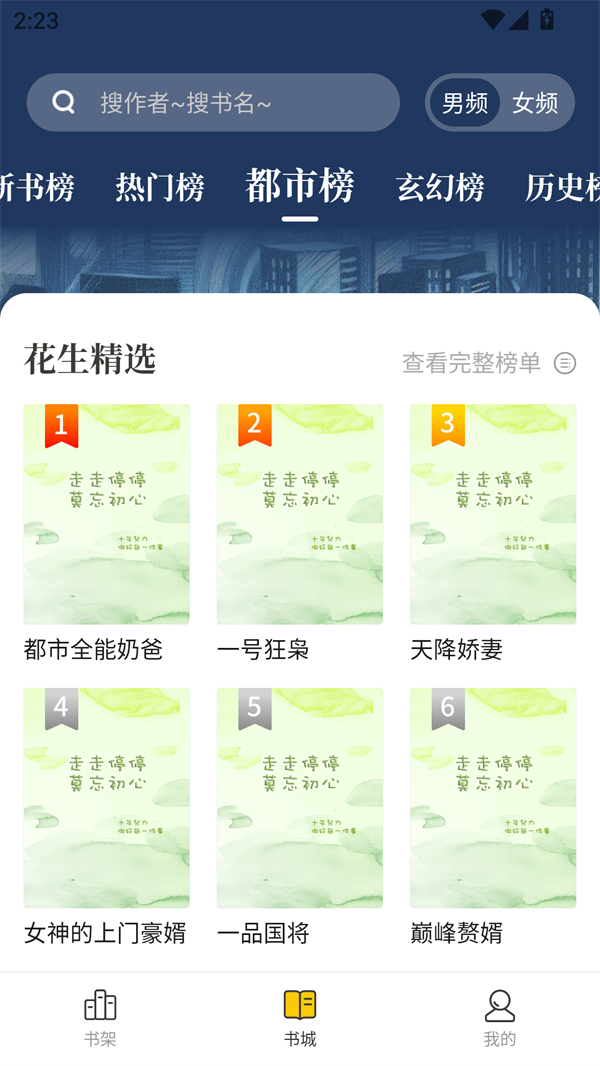600x1066 pixels.
Task: Open the 搜作者~搜书名~ search box
Action: 213,102
